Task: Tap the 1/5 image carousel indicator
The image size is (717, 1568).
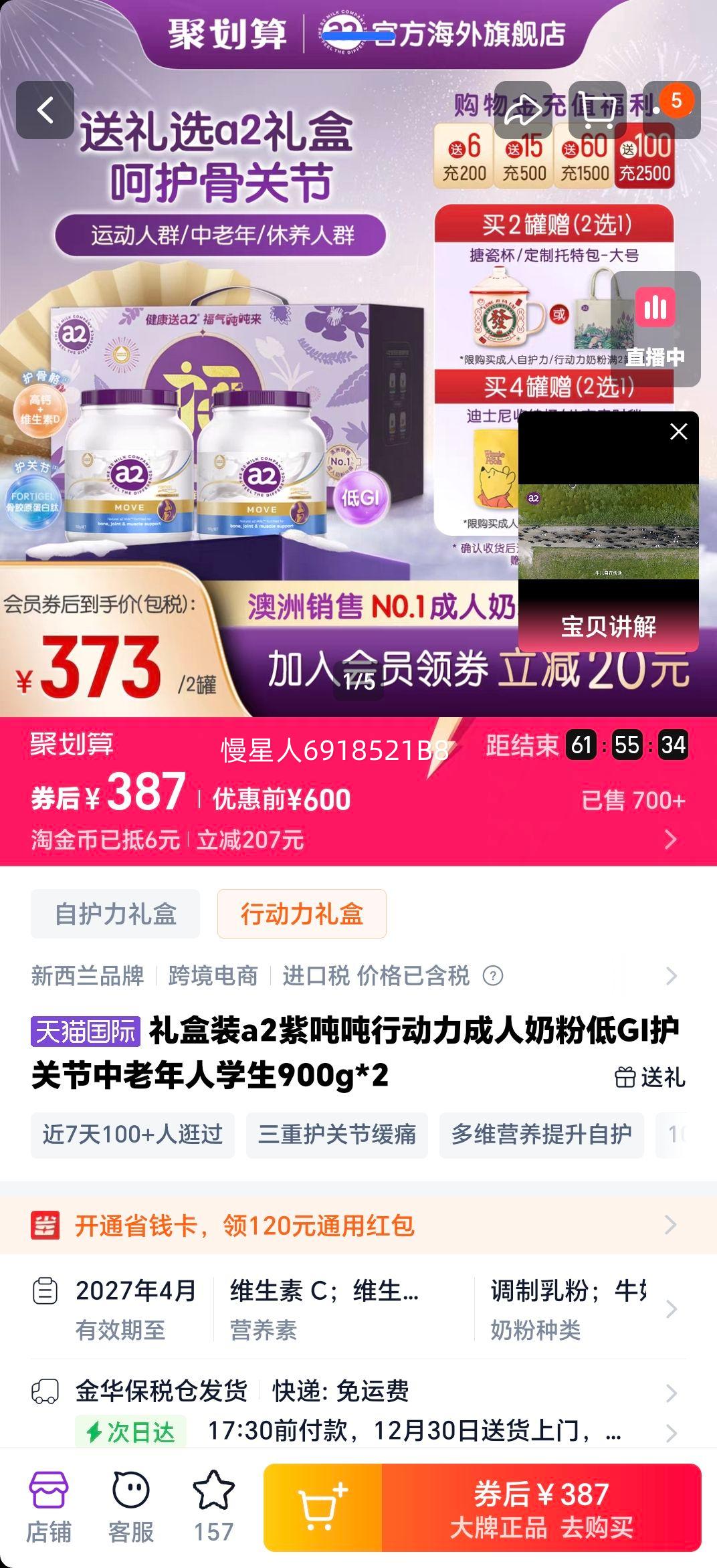Action: [358, 682]
